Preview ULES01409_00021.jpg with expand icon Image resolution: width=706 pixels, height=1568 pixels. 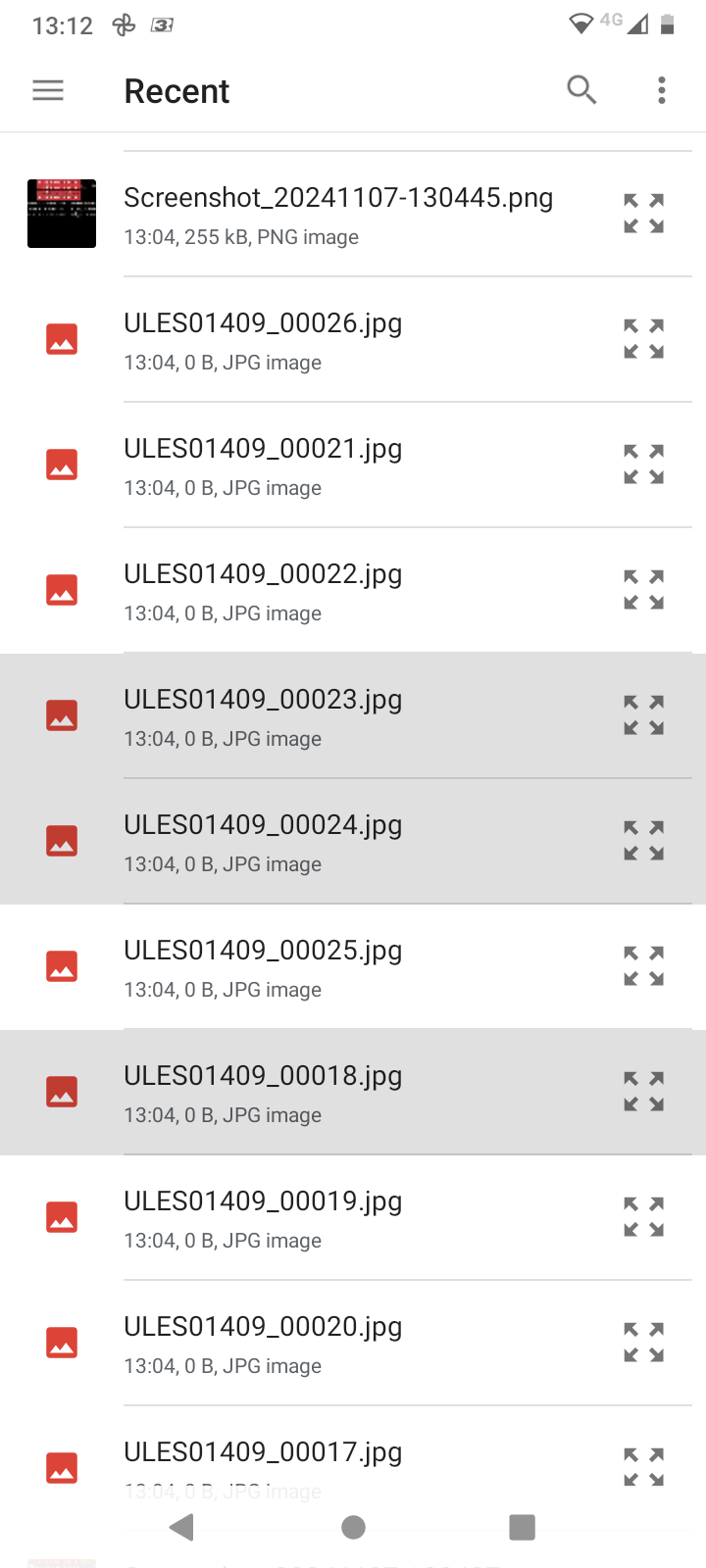[644, 465]
